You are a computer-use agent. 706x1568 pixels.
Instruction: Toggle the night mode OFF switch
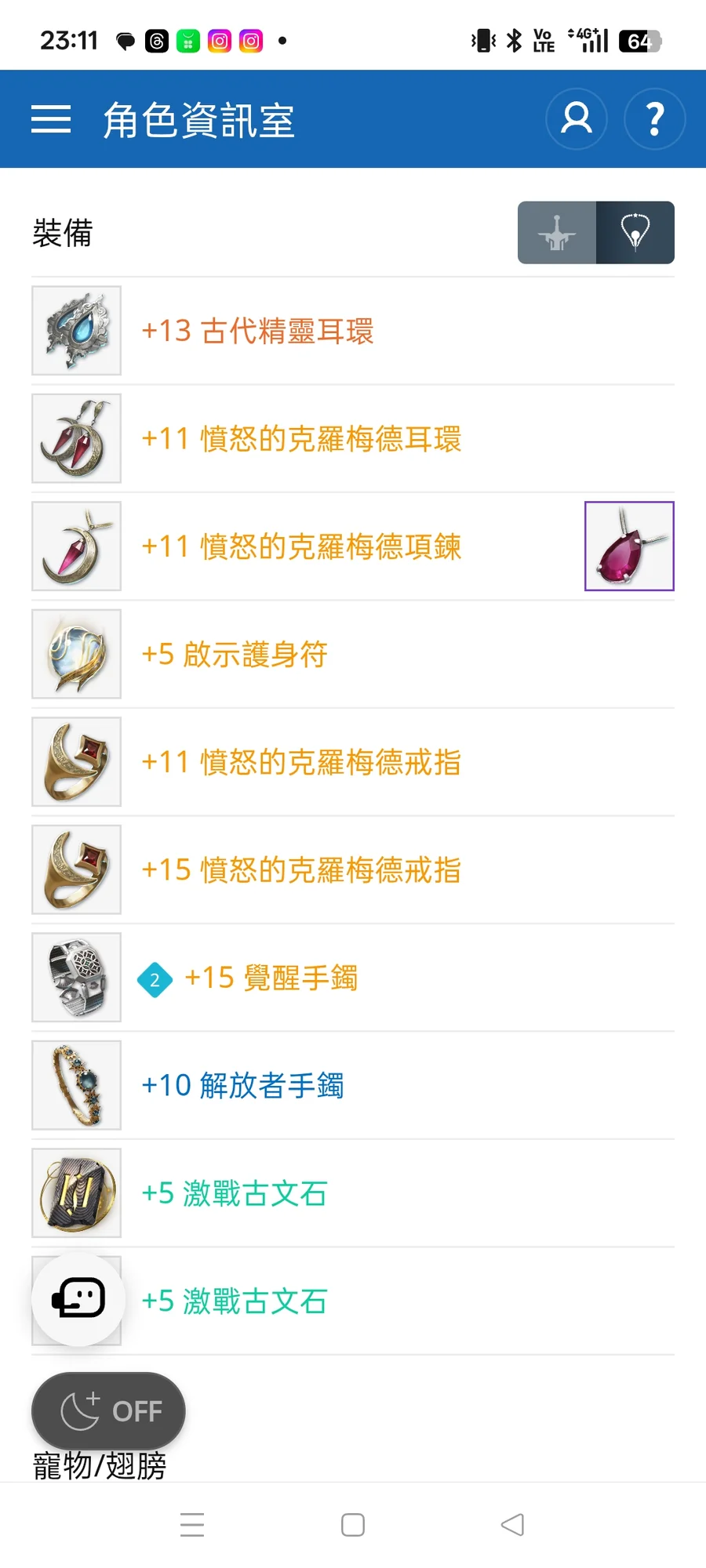pos(108,1410)
